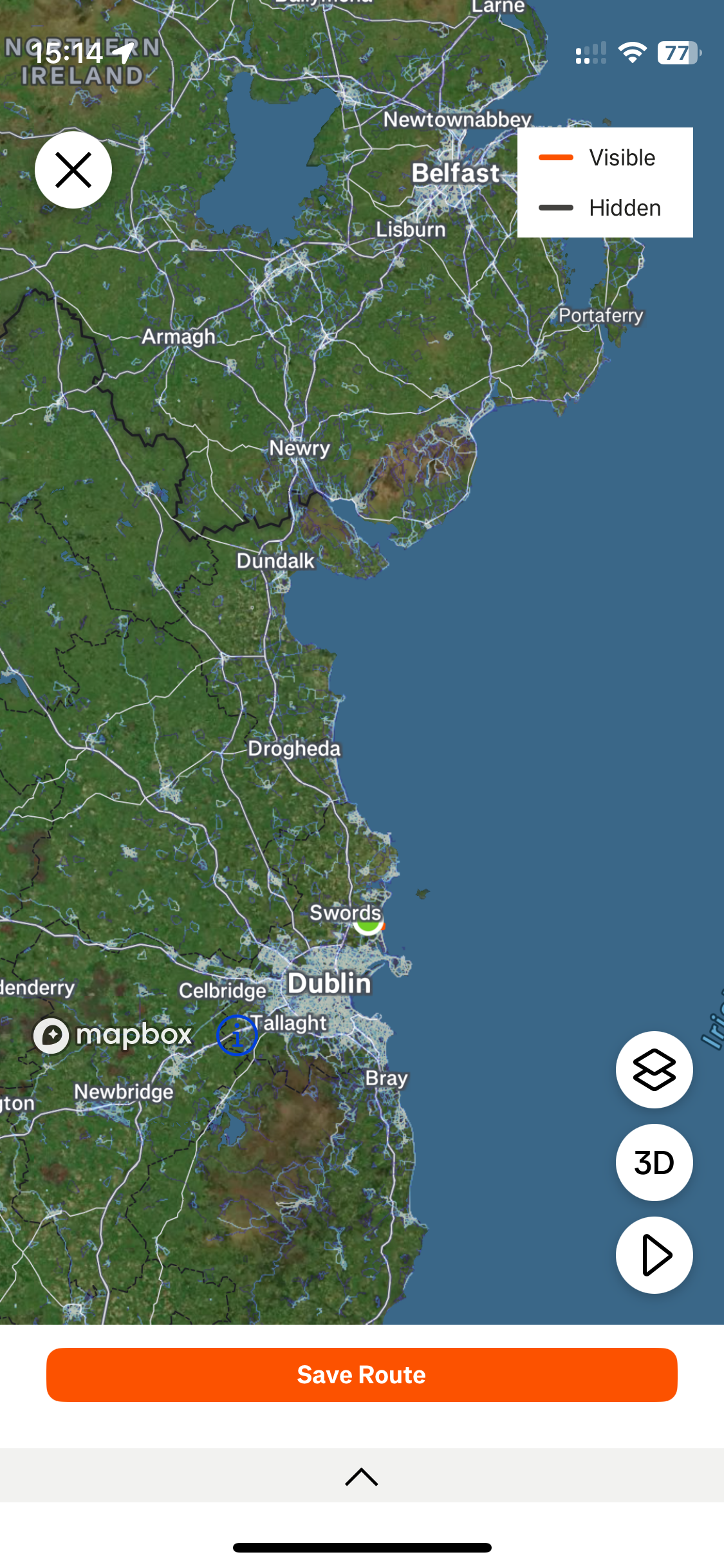Open the map layers selector
This screenshot has height=1568, width=724.
(x=654, y=1070)
